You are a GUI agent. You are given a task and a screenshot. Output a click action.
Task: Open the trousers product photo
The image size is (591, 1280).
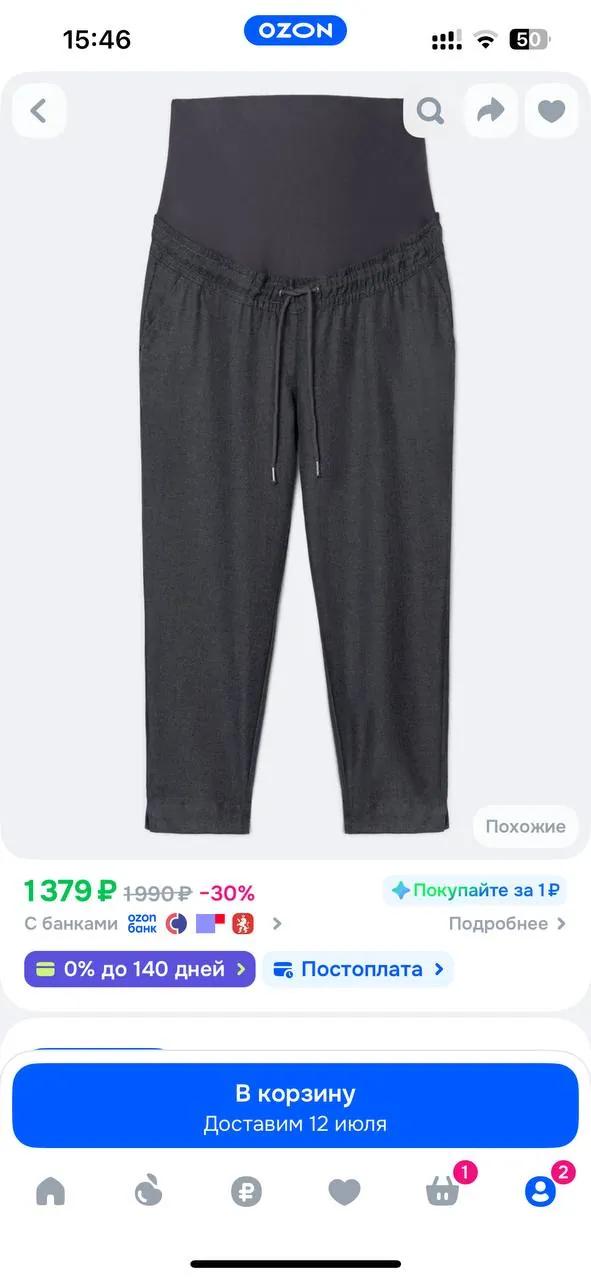tap(295, 465)
